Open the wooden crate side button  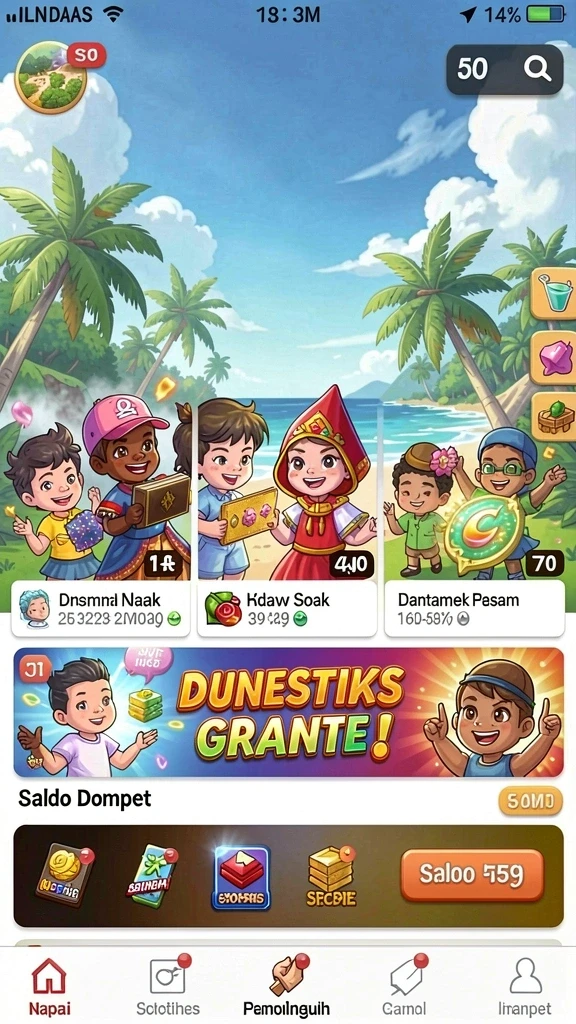[555, 418]
